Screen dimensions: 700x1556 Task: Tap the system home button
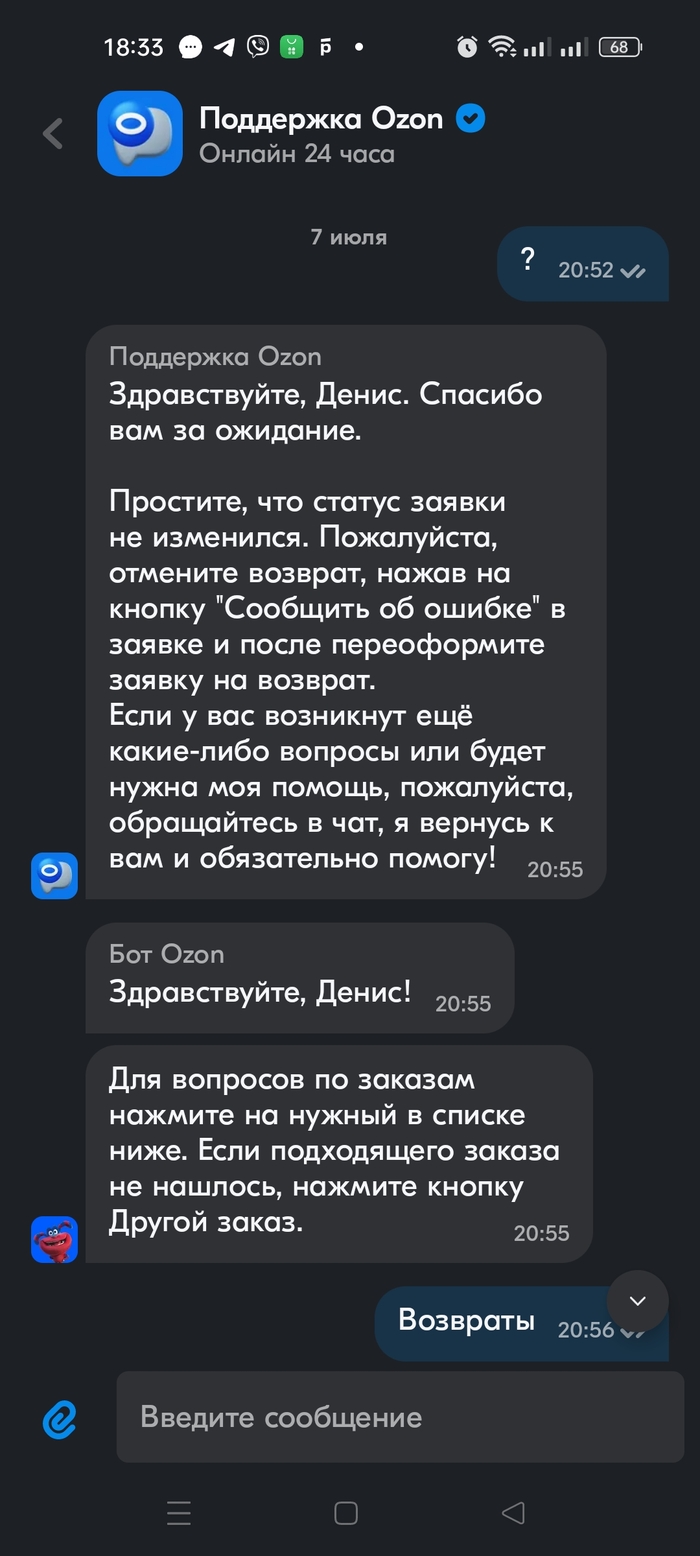(x=346, y=1513)
